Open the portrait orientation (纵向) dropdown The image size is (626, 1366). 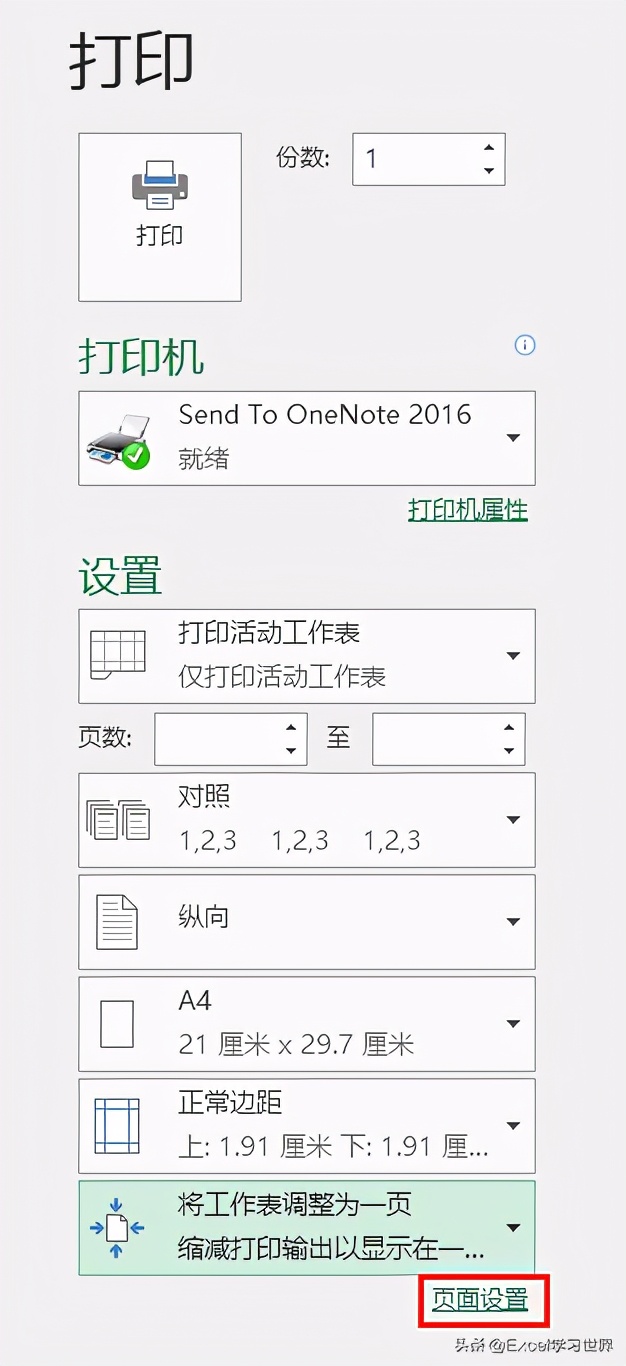(512, 922)
